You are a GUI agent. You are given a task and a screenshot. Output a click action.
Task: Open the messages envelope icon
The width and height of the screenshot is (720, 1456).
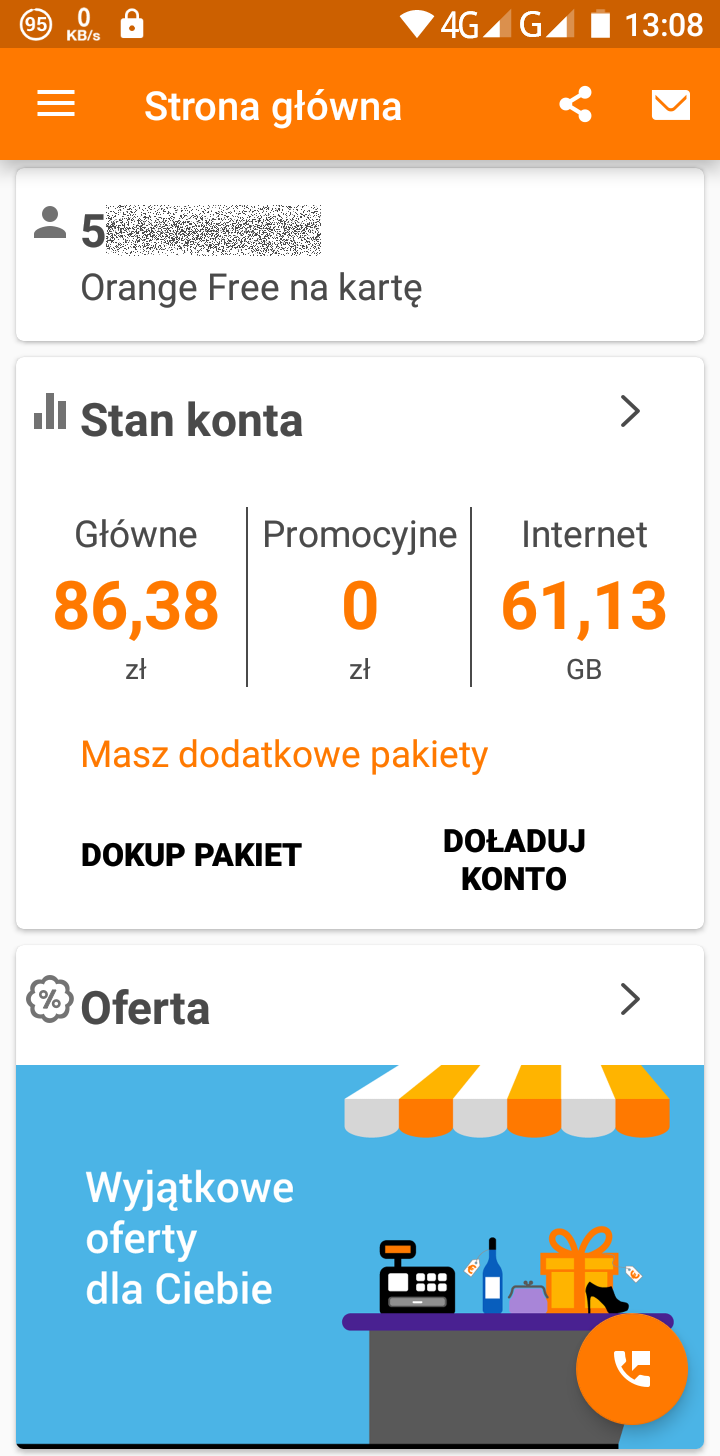pyautogui.click(x=670, y=105)
